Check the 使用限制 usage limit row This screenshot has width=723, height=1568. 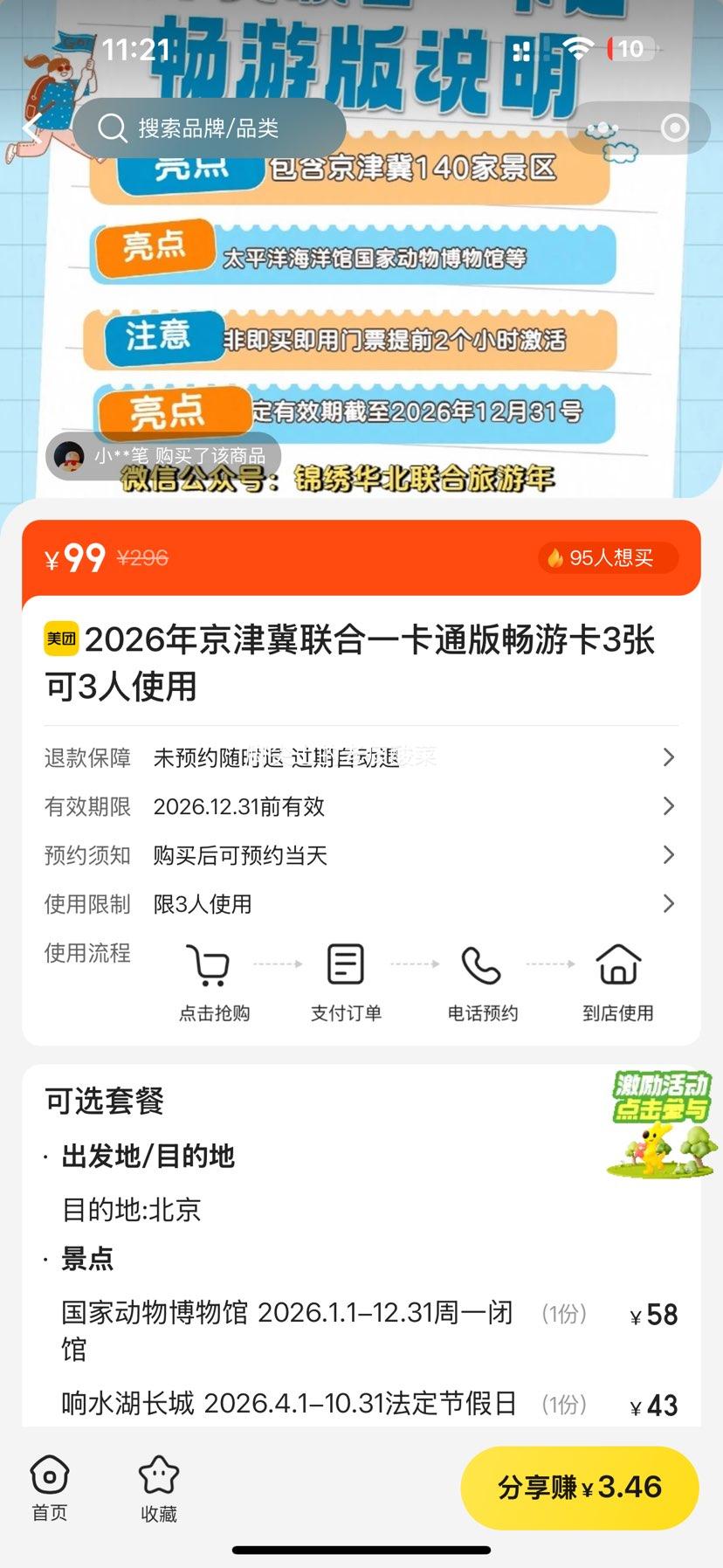(x=361, y=904)
